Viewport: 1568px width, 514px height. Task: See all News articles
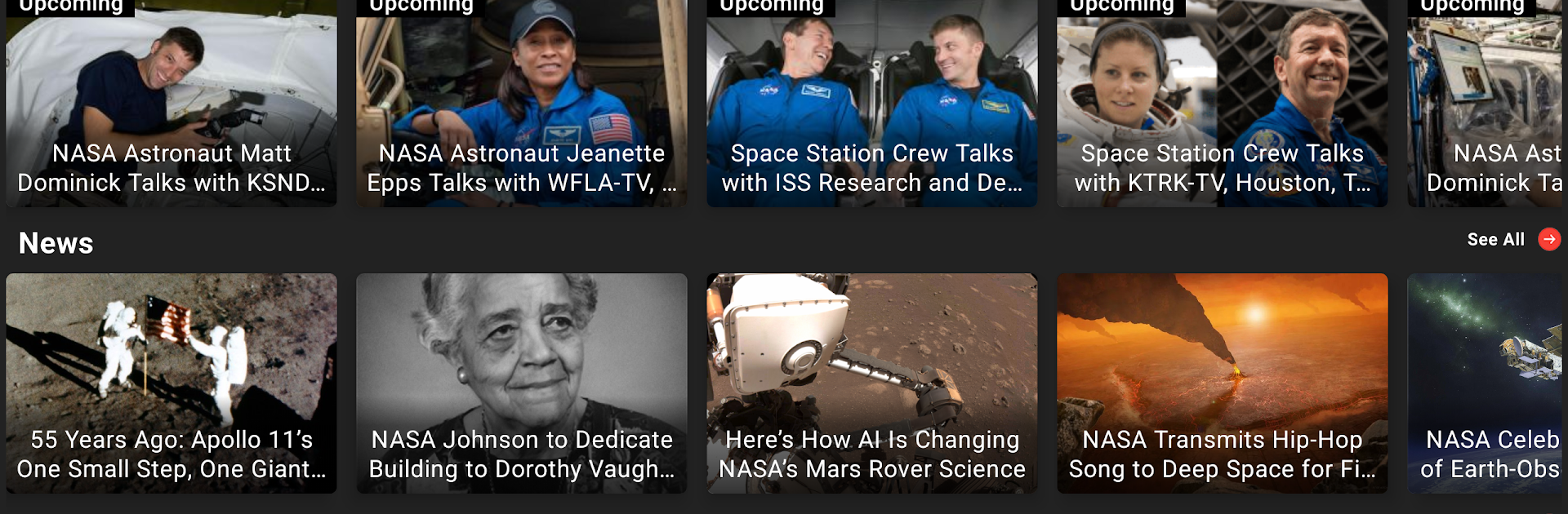click(x=1512, y=240)
